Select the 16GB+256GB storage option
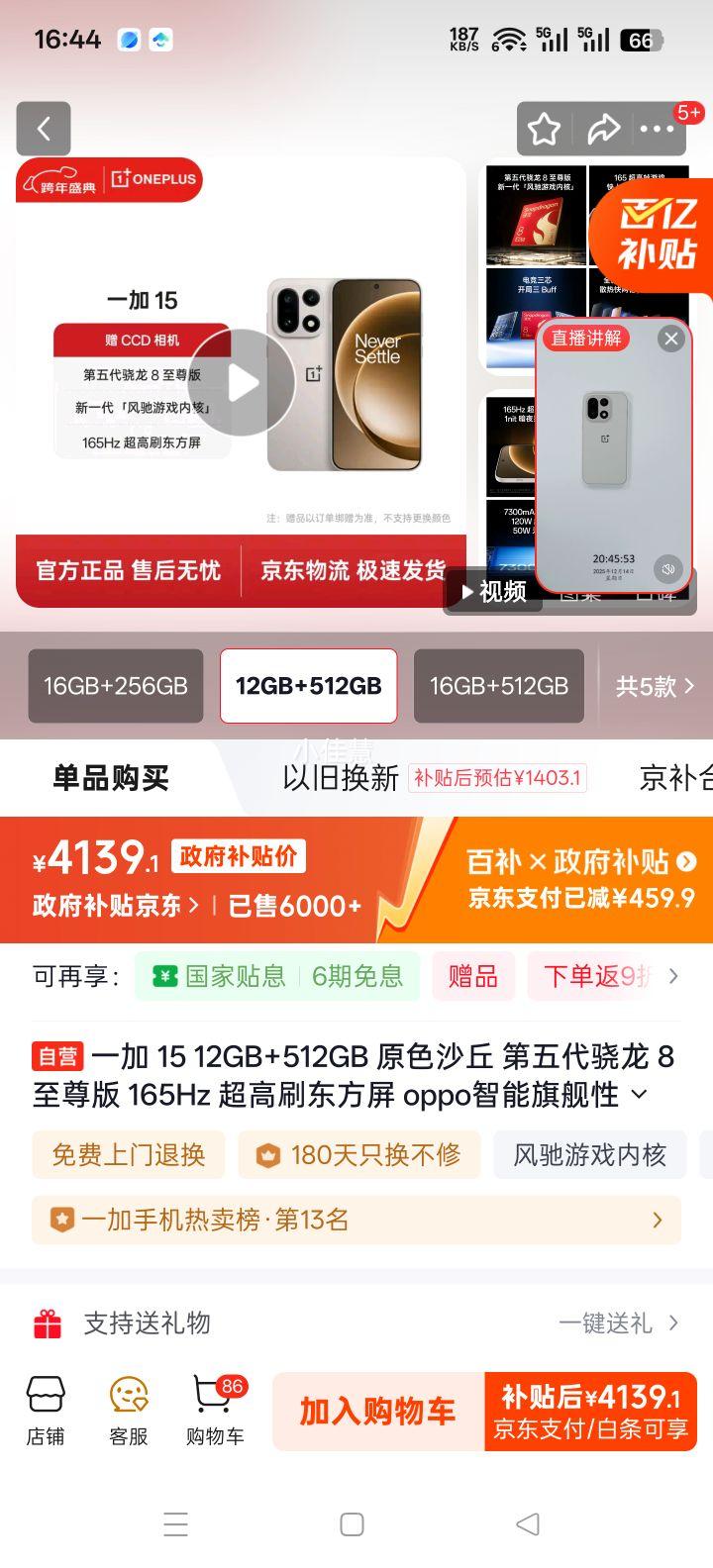This screenshot has width=713, height=1568. 115,686
